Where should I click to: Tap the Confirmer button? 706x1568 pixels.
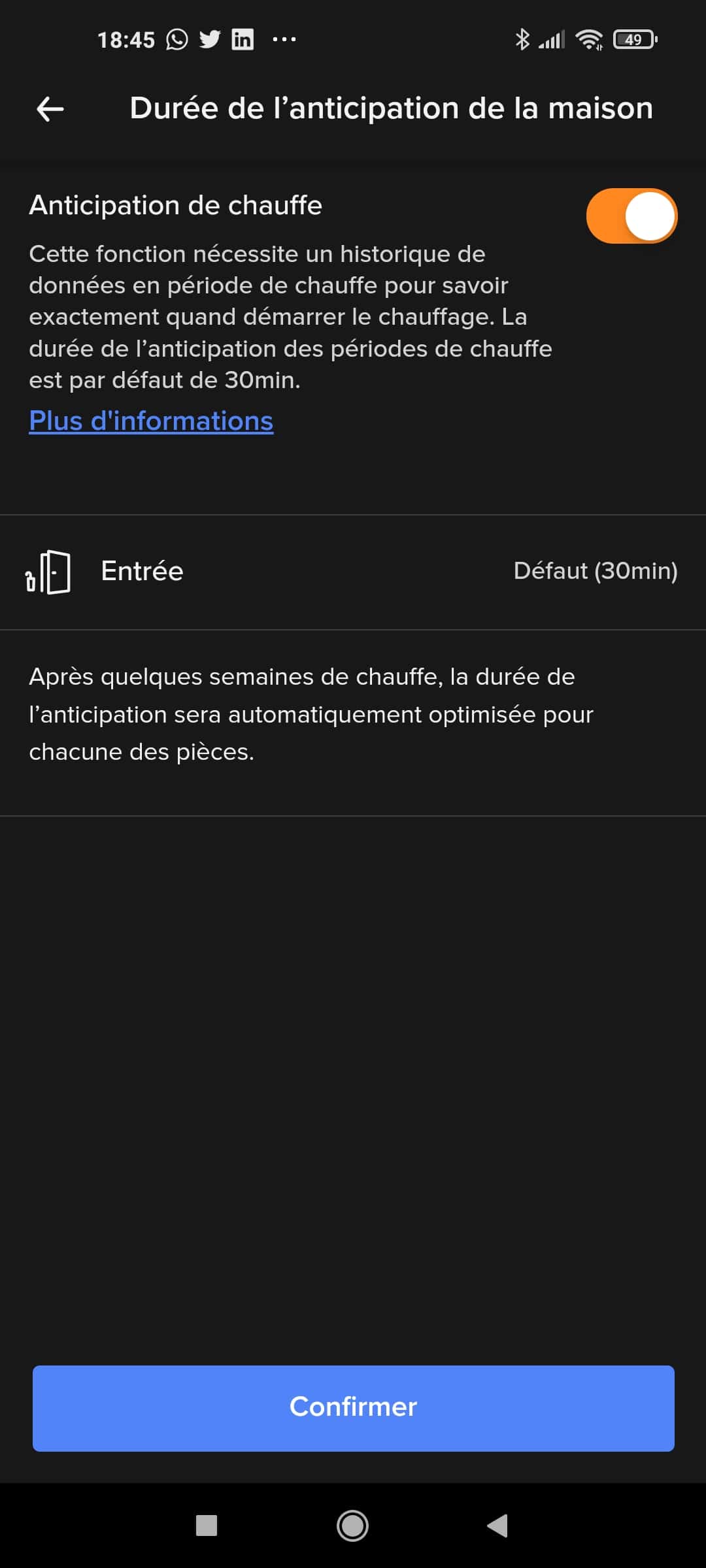(353, 1407)
